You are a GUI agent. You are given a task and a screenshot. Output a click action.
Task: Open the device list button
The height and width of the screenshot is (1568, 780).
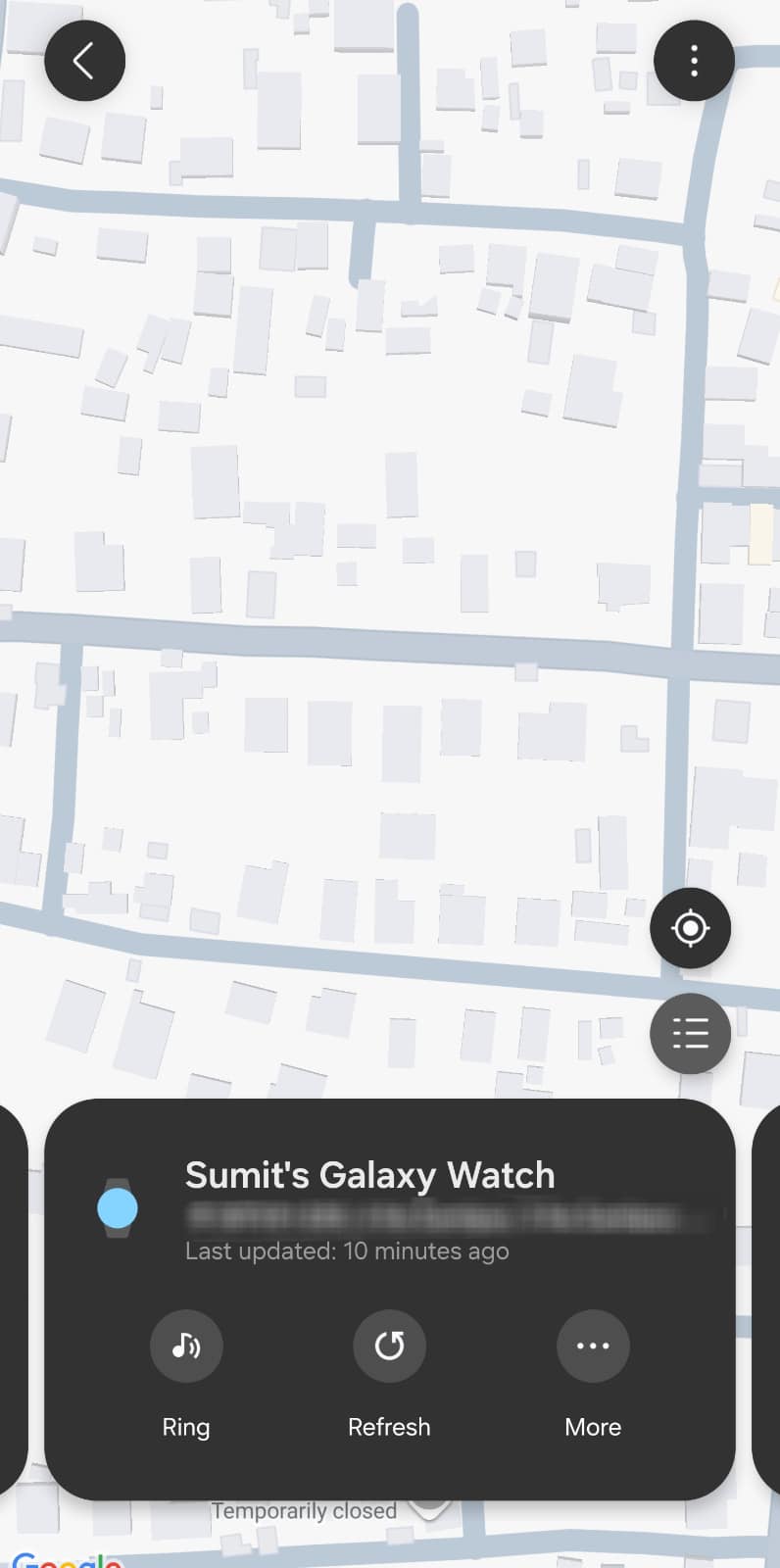click(690, 1033)
